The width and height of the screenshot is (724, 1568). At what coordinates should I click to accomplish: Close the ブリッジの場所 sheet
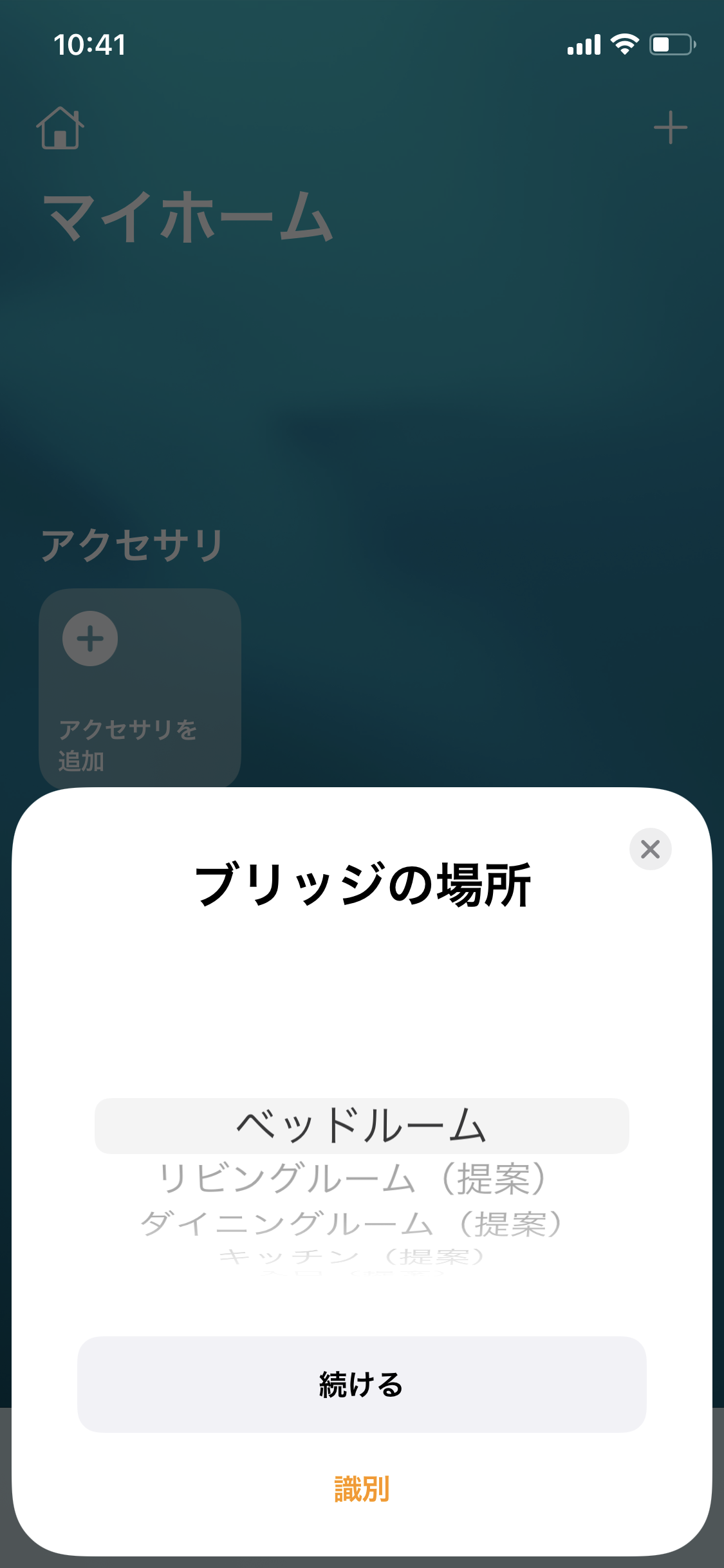tap(650, 849)
